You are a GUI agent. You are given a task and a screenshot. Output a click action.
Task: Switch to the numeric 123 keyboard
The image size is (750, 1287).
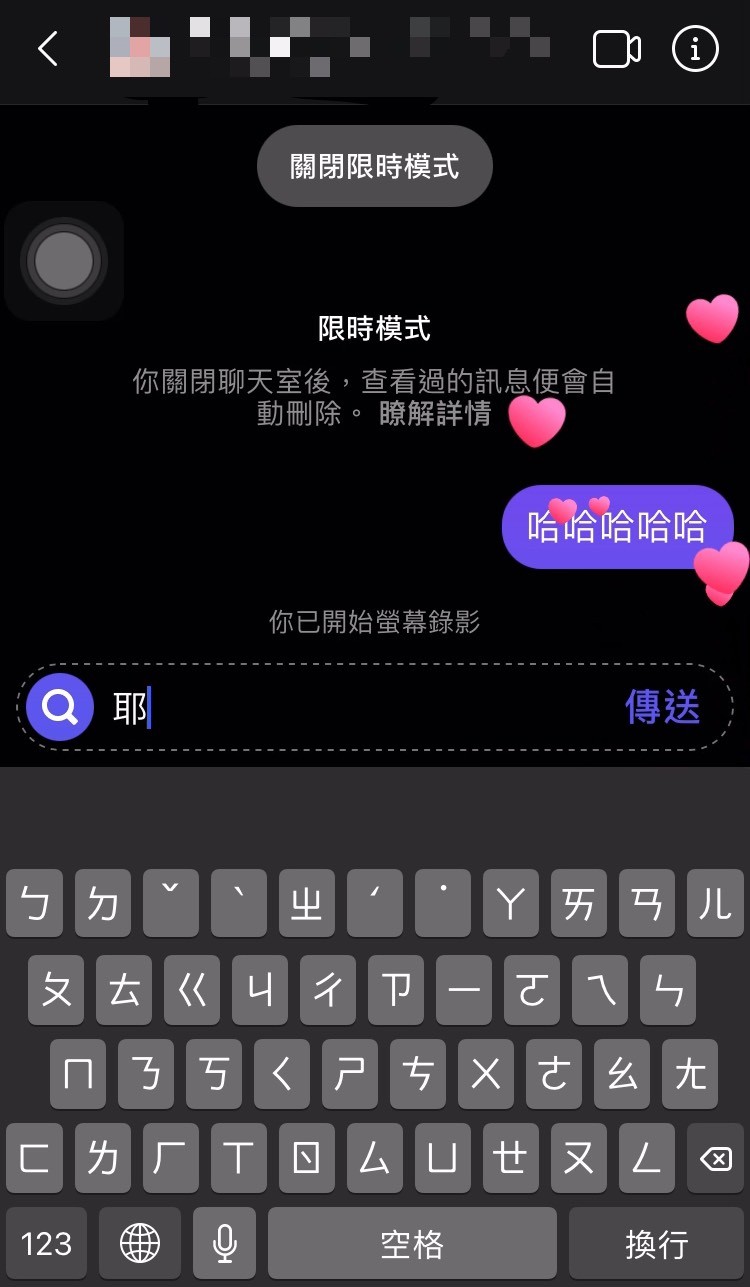tap(46, 1243)
